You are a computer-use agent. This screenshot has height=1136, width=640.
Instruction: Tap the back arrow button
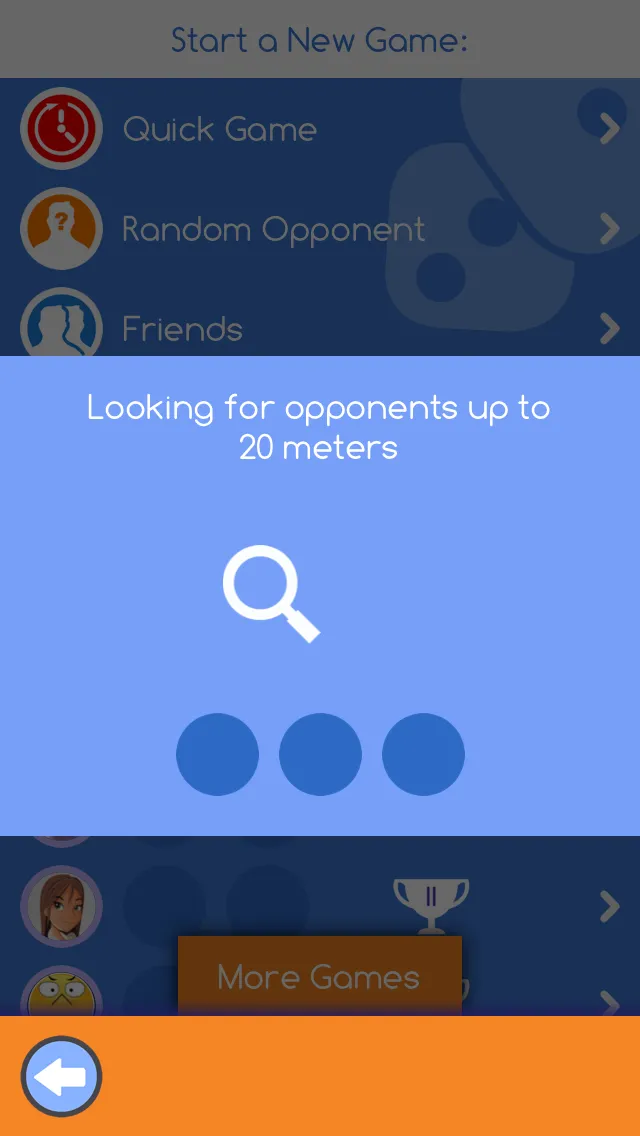click(62, 1077)
